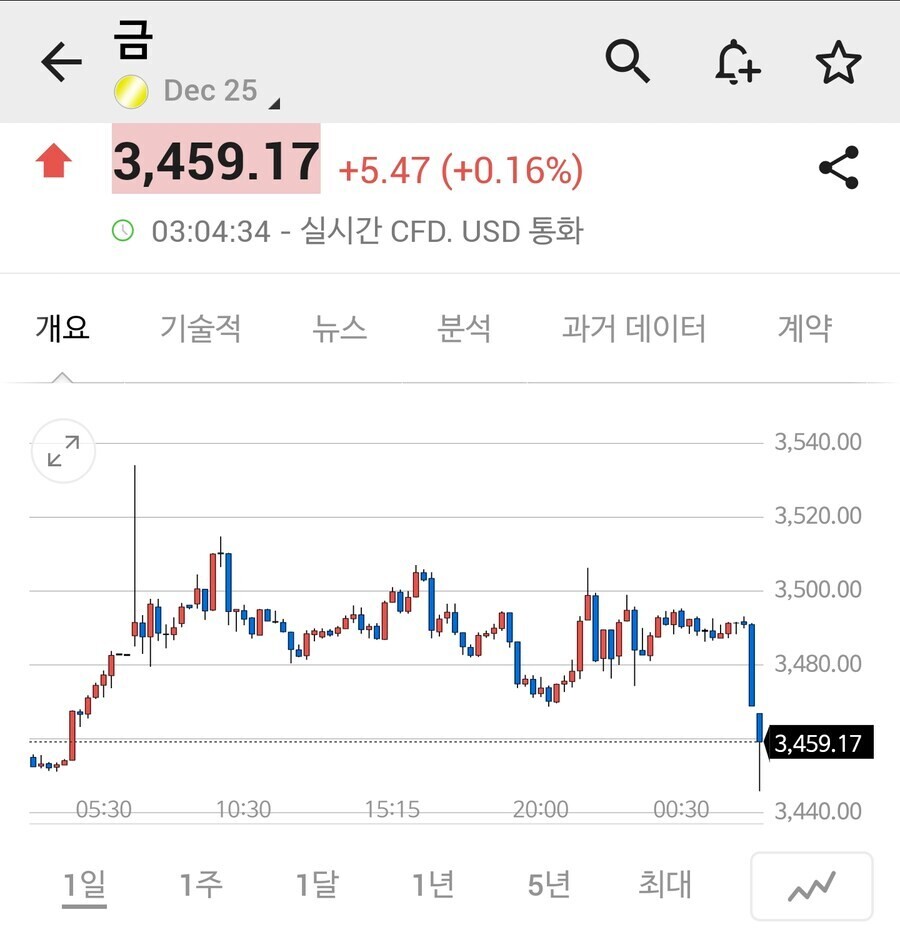Select the 개요 tab
This screenshot has width=900, height=937.
point(62,328)
